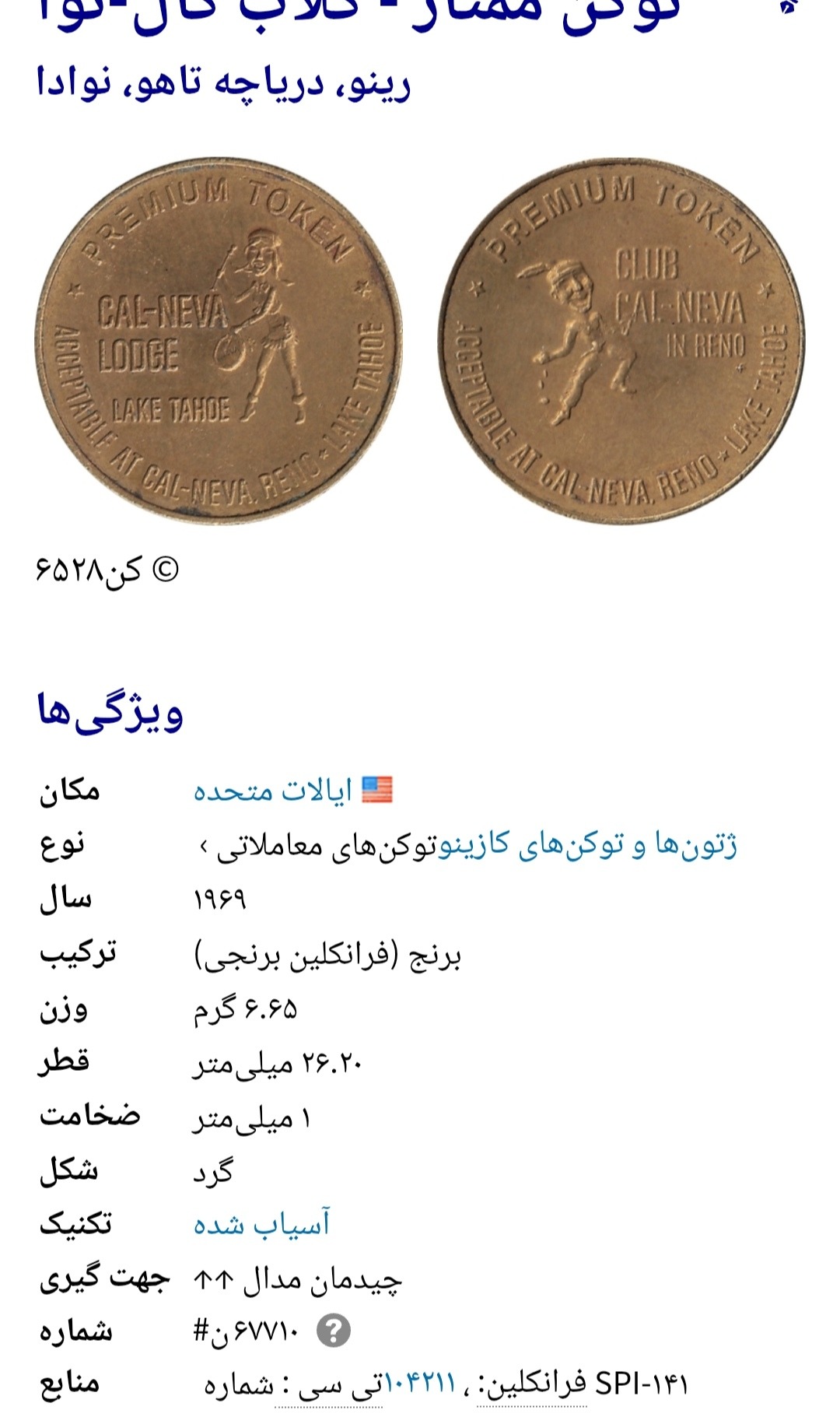Open the ایالات متحده location link

pyautogui.click(x=272, y=791)
